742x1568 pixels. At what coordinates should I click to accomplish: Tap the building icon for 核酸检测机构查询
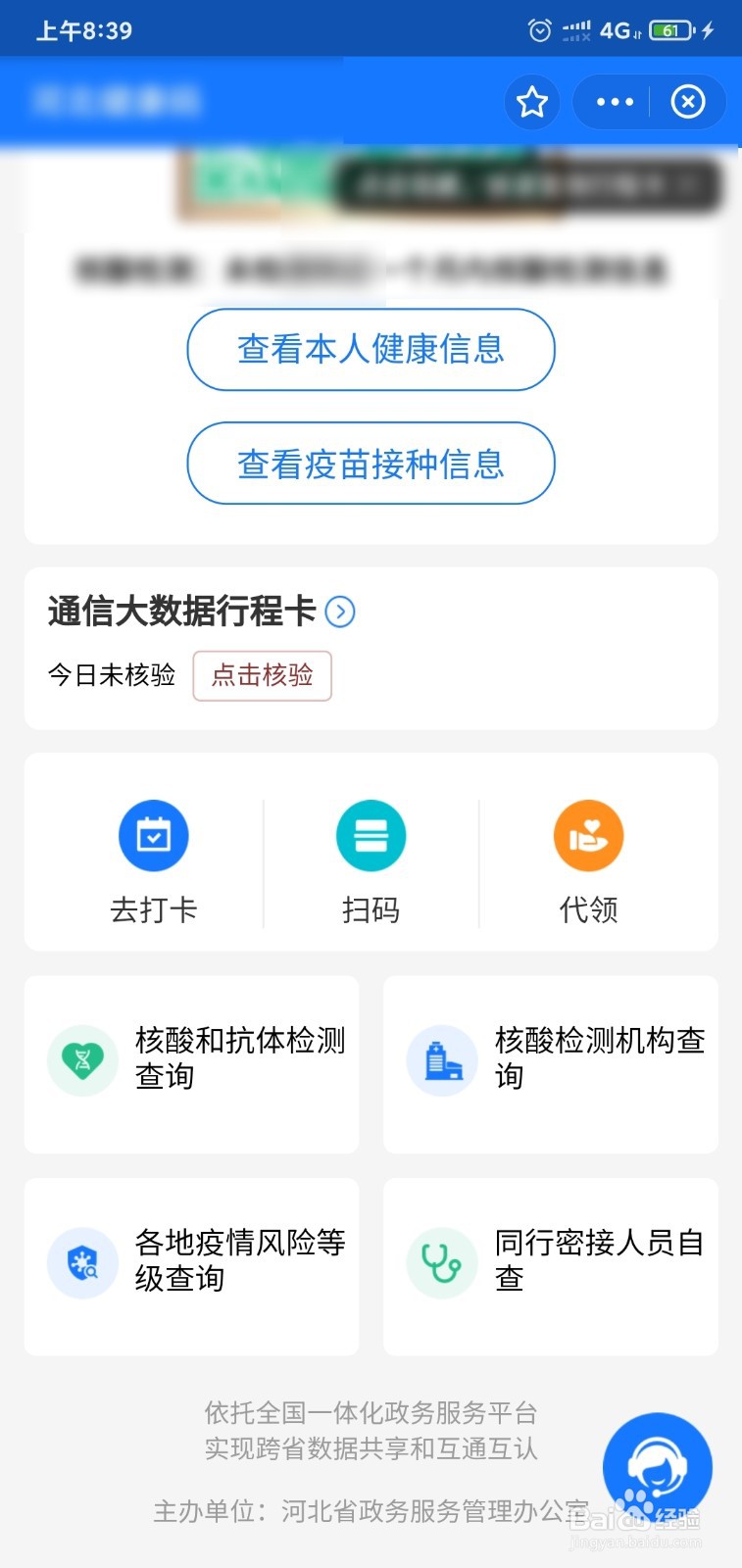click(441, 1059)
